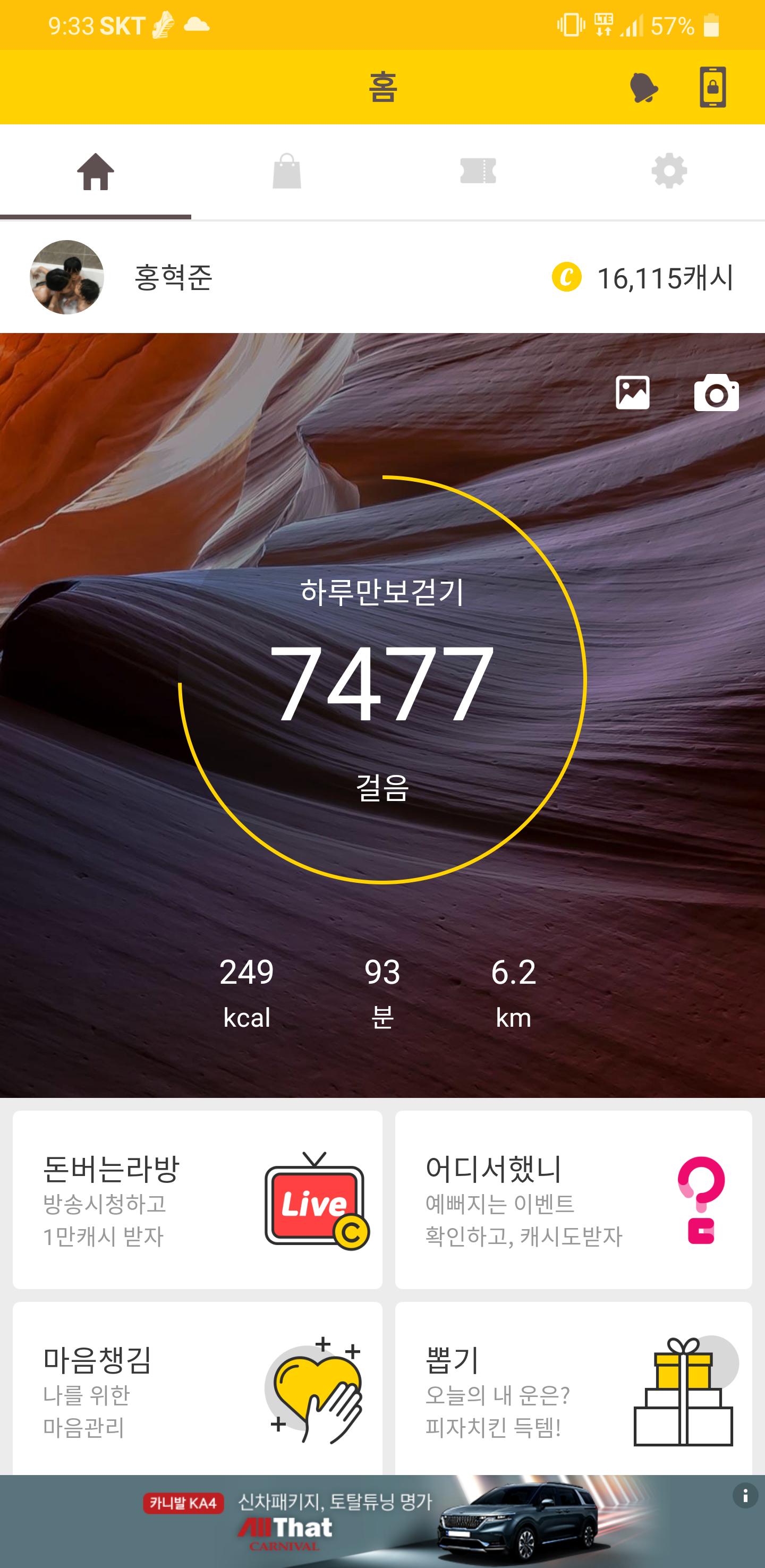The image size is (765, 1568).
Task: Switch to the coupon ticket tab
Action: click(x=478, y=172)
